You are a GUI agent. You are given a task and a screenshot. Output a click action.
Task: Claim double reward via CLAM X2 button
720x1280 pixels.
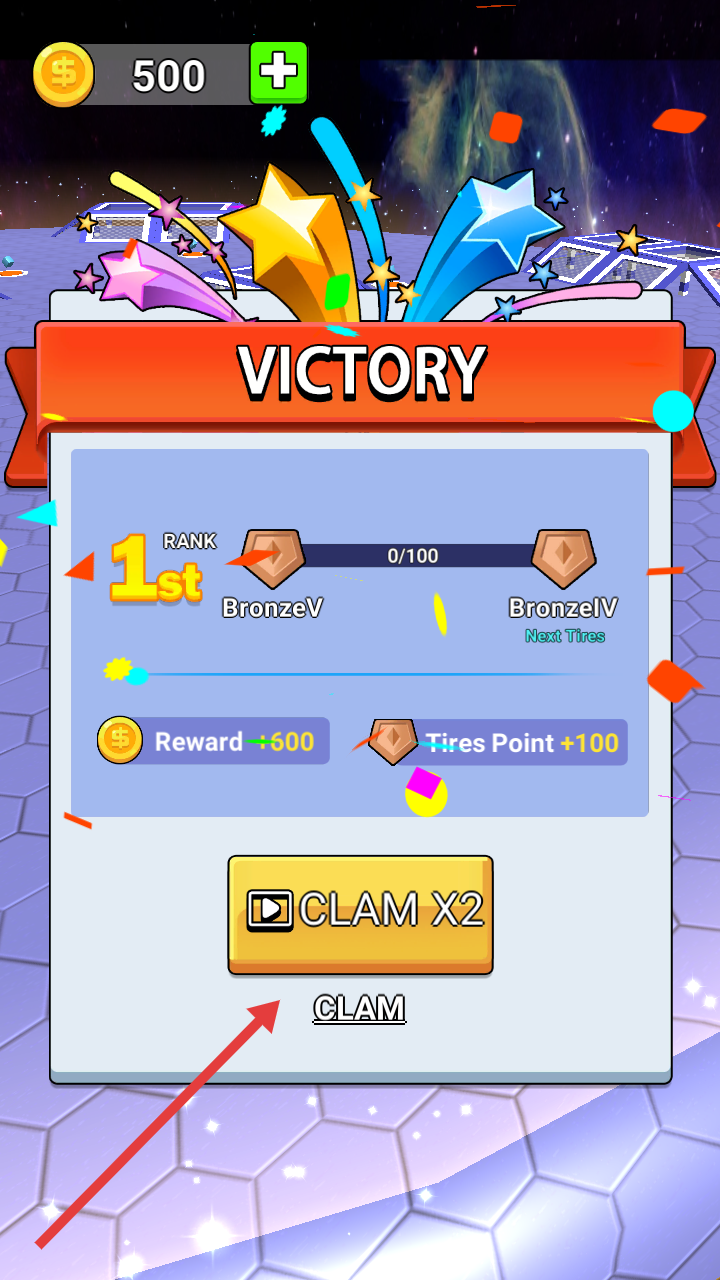pyautogui.click(x=360, y=912)
